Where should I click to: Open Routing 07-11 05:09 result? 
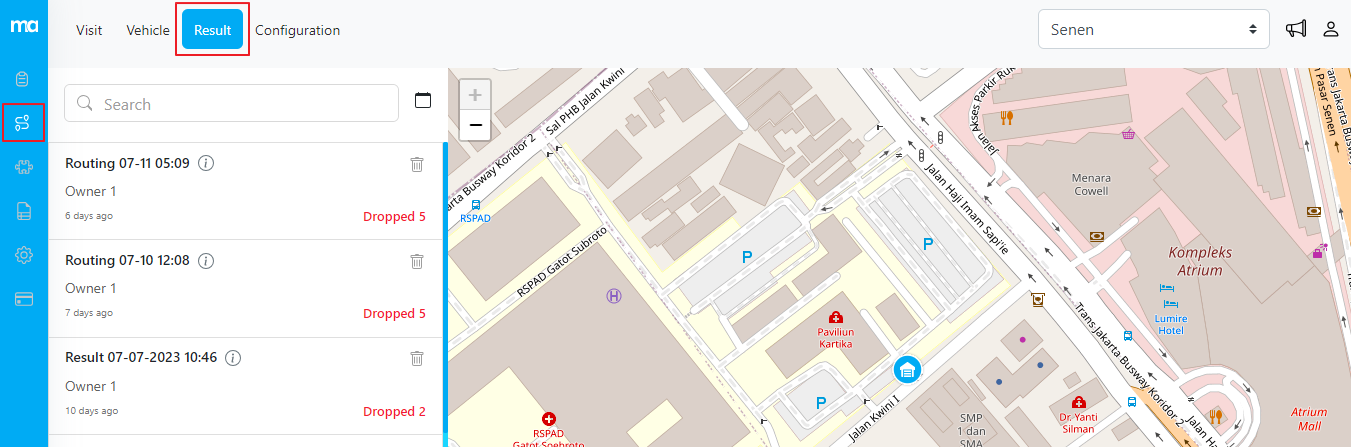[127, 163]
